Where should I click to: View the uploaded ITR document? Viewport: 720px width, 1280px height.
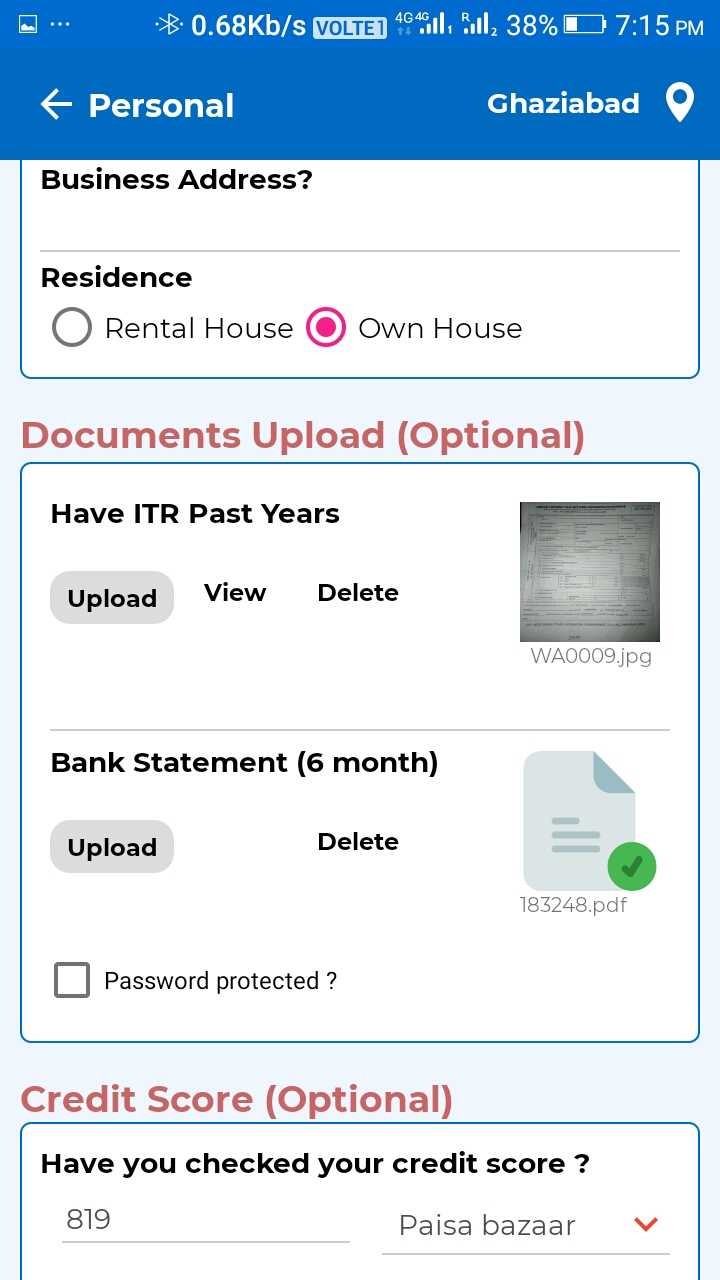[235, 593]
